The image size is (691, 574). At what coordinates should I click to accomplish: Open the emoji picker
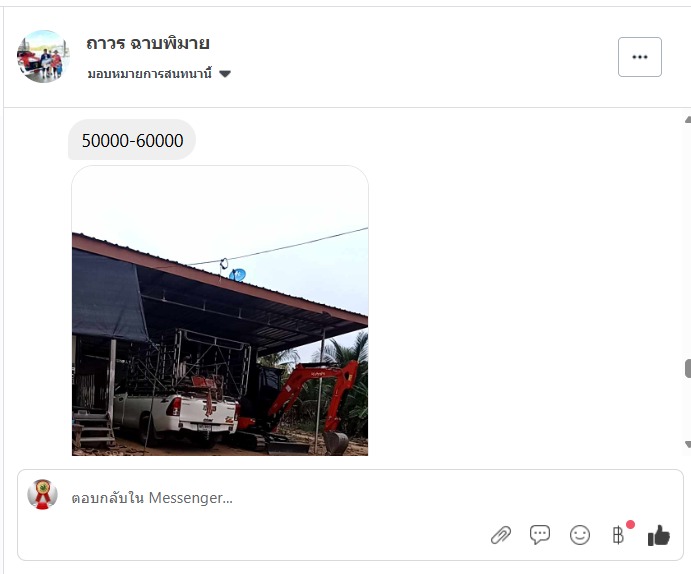(580, 535)
